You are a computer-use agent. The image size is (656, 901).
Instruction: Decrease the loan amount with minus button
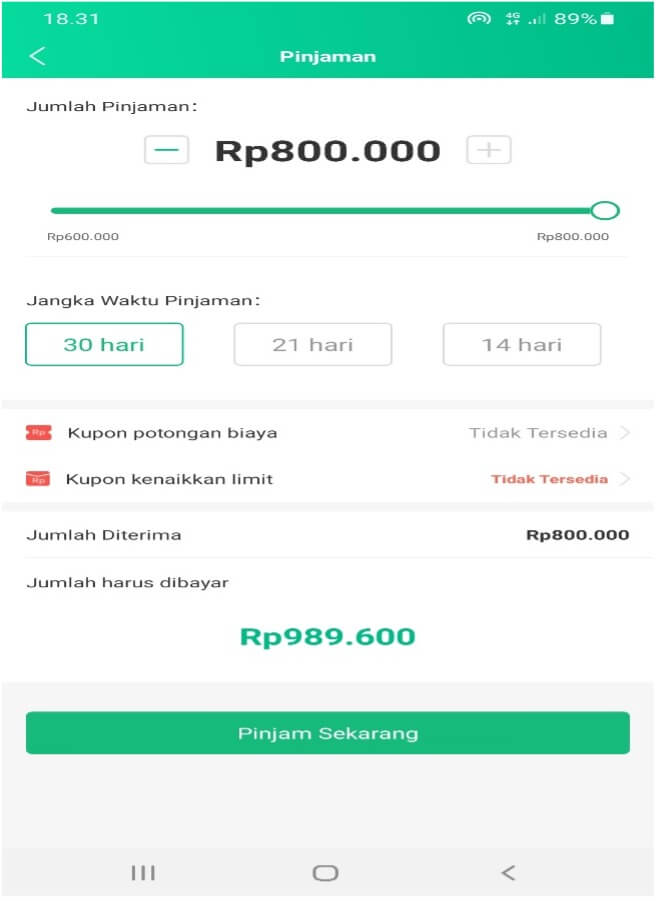[167, 150]
